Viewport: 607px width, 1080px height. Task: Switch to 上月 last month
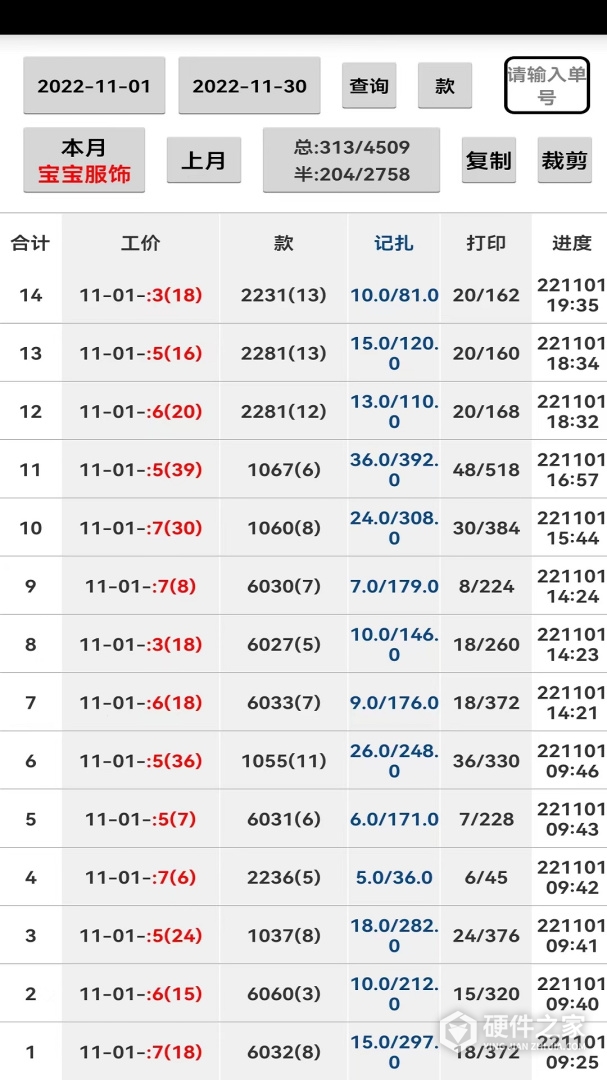204,160
